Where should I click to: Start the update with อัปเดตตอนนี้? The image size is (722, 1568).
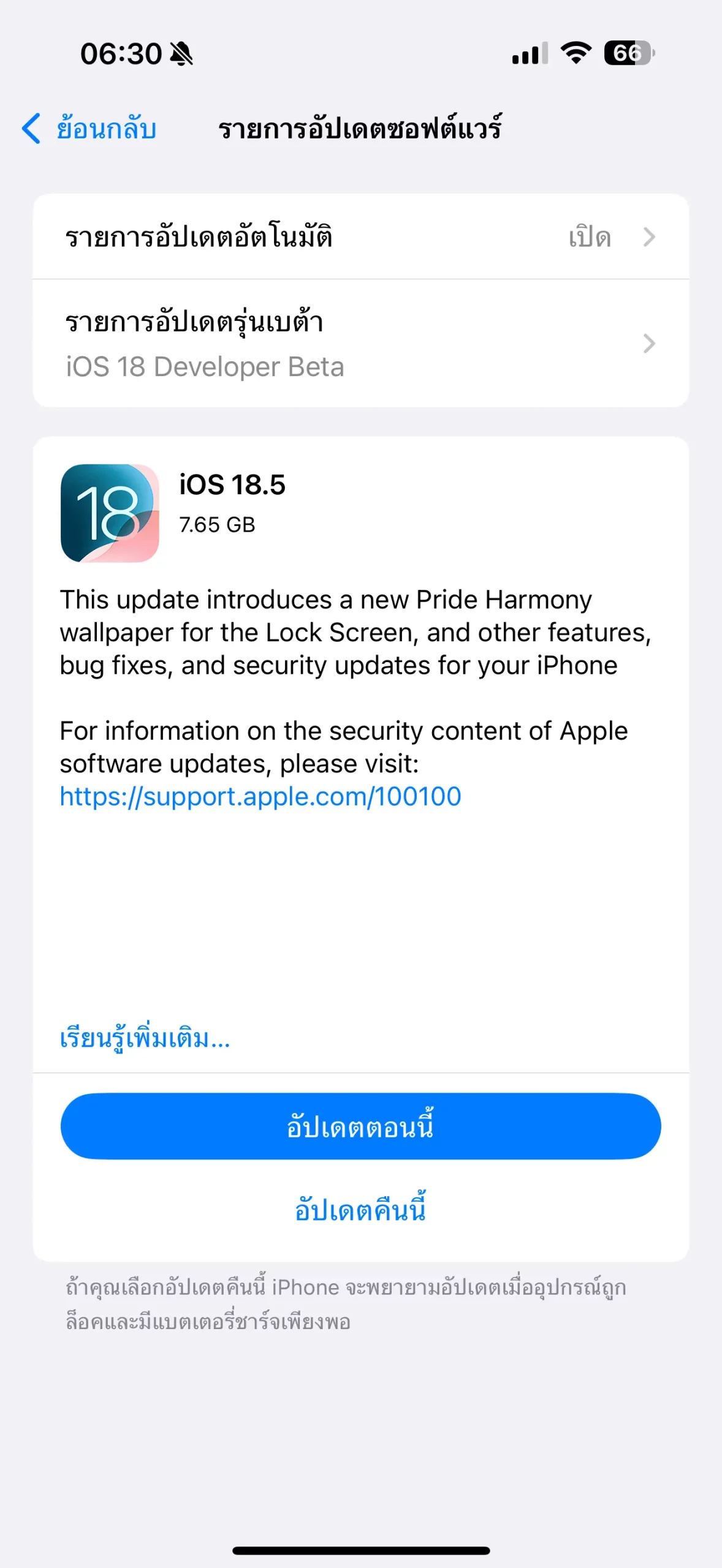(360, 1126)
